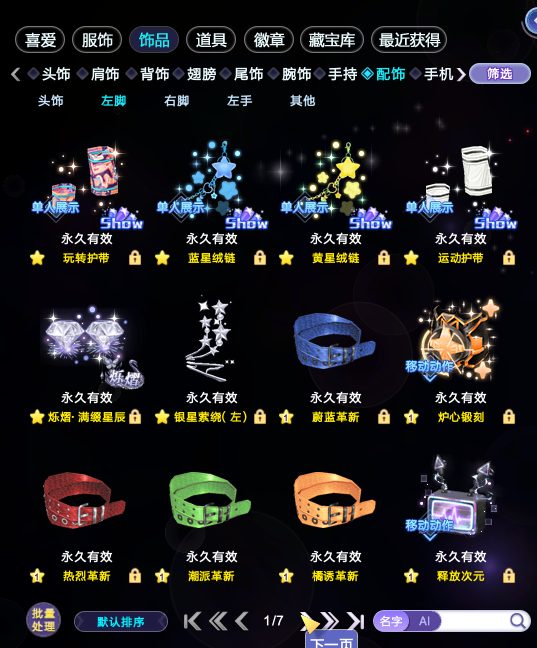Switch to the 喜爱 tab
Image resolution: width=537 pixels, height=648 pixels.
(x=40, y=40)
